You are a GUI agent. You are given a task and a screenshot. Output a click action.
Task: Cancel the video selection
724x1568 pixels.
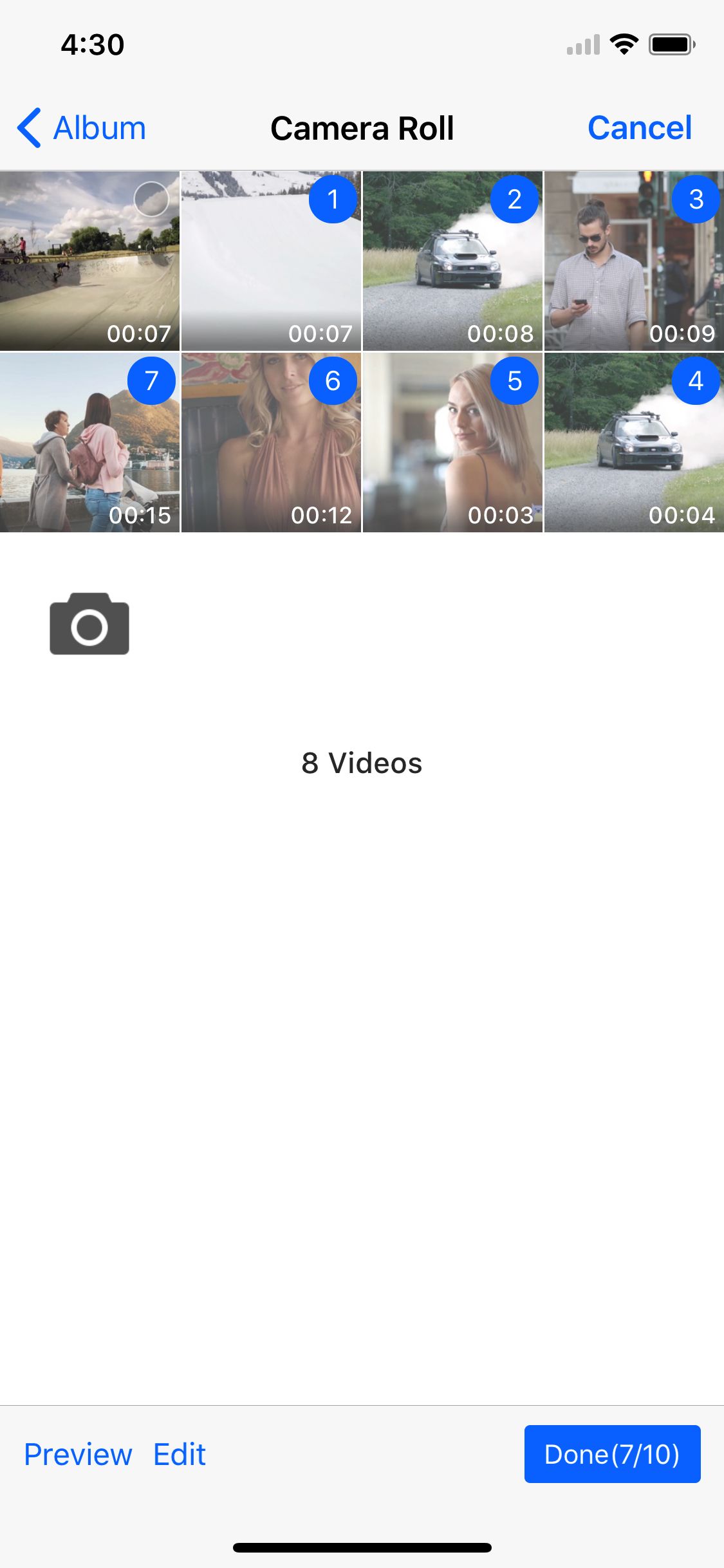tap(639, 127)
